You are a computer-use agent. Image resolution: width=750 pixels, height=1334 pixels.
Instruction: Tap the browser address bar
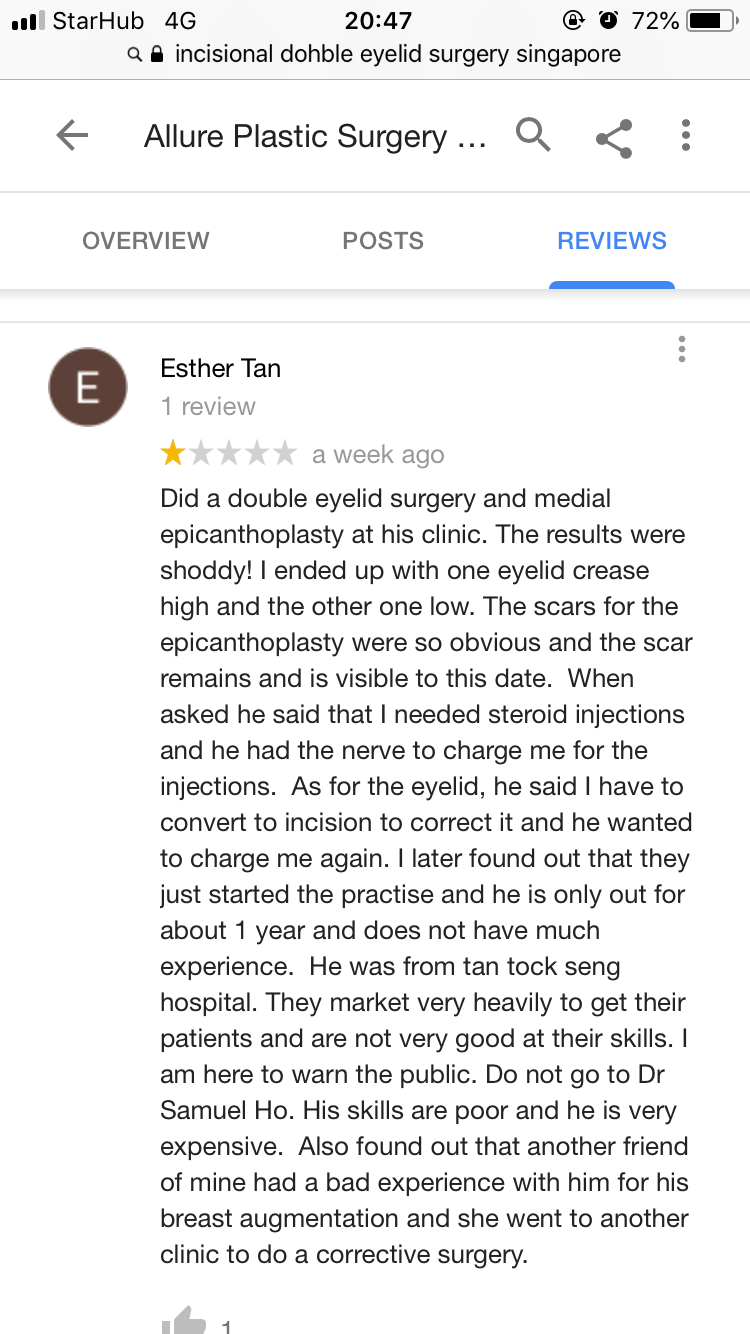[x=375, y=54]
